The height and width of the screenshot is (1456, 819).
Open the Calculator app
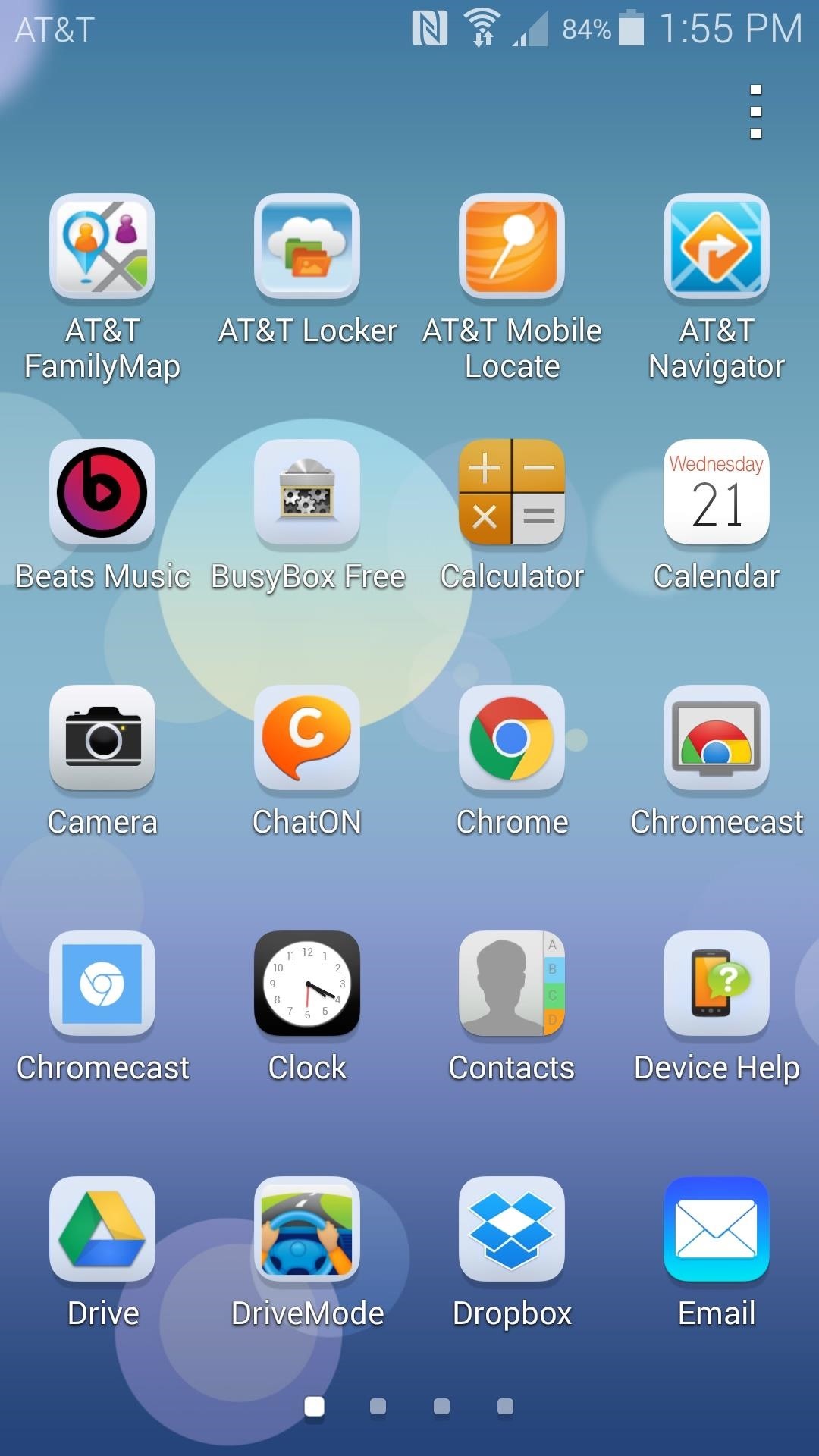(512, 493)
